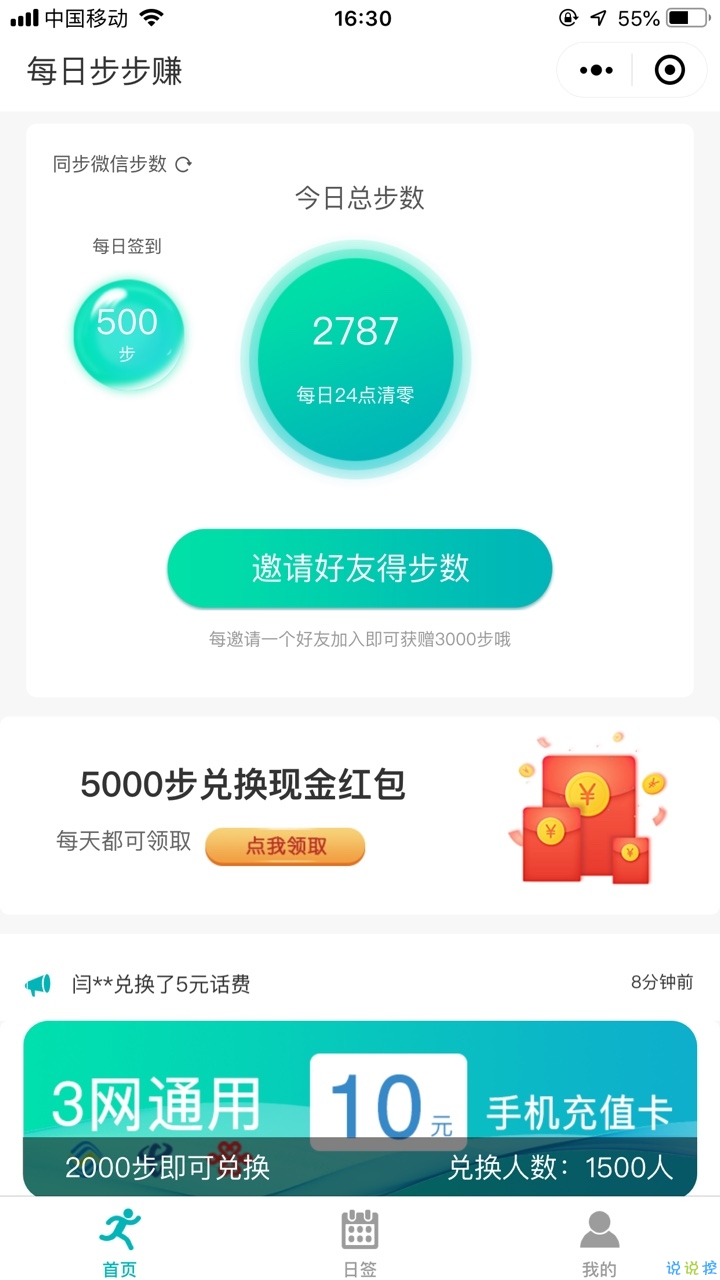Switch to the 我的 tab

[599, 1242]
